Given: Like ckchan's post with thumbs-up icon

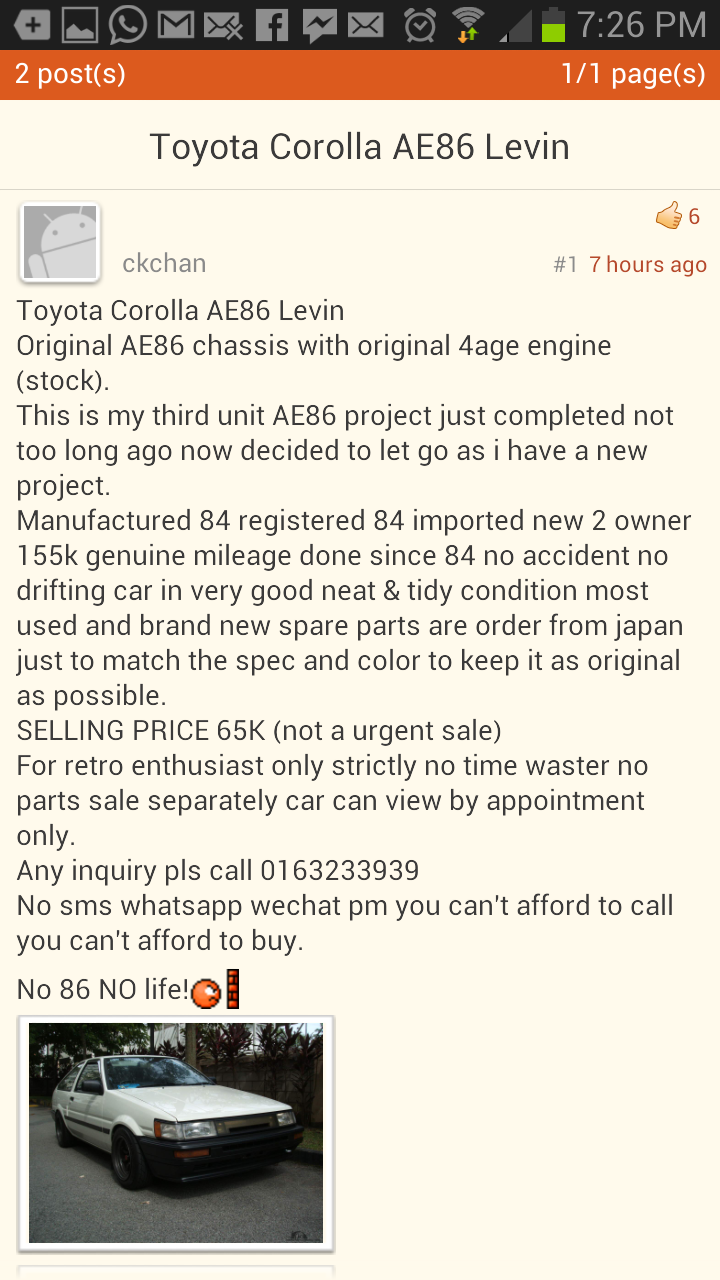Looking at the screenshot, I should (x=669, y=215).
